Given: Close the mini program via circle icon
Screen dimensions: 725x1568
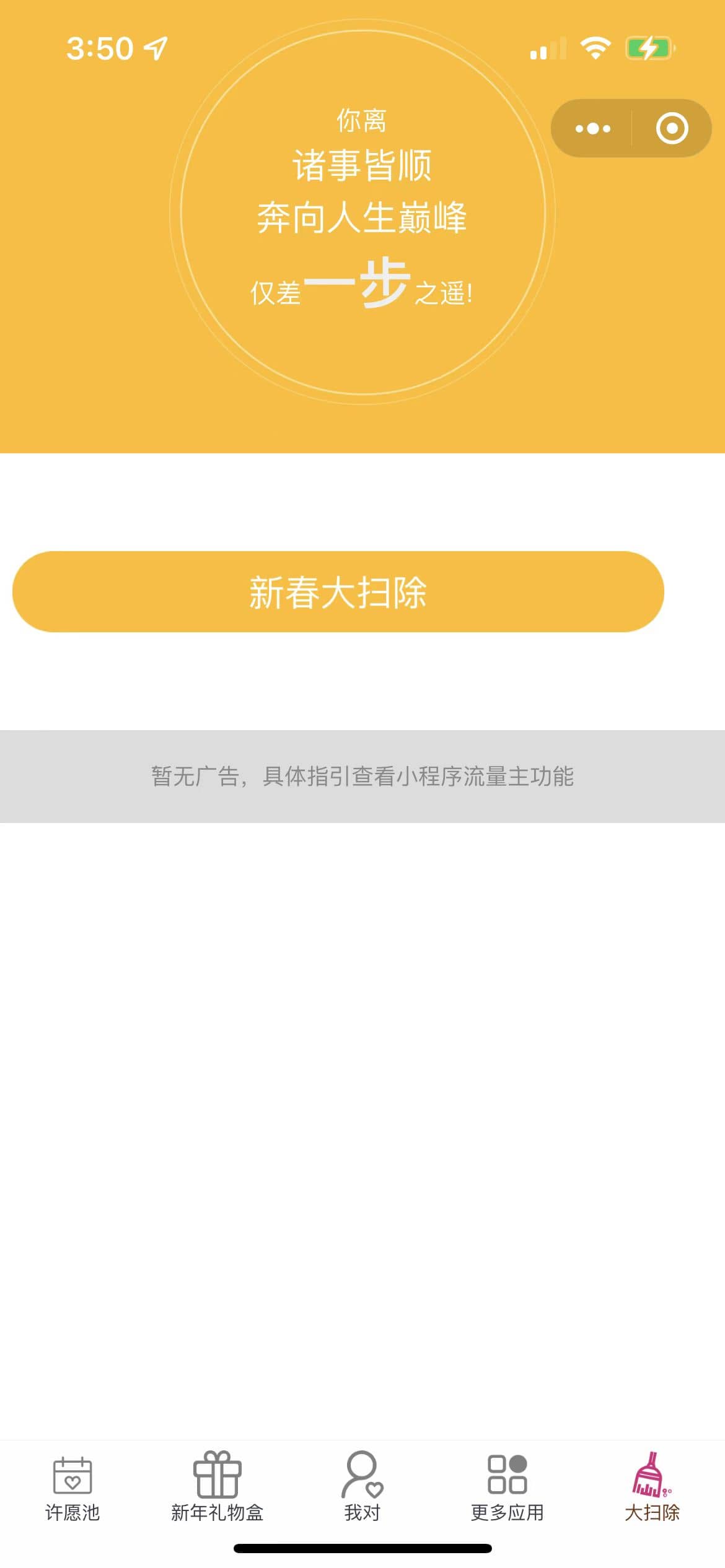Looking at the screenshot, I should coord(672,128).
